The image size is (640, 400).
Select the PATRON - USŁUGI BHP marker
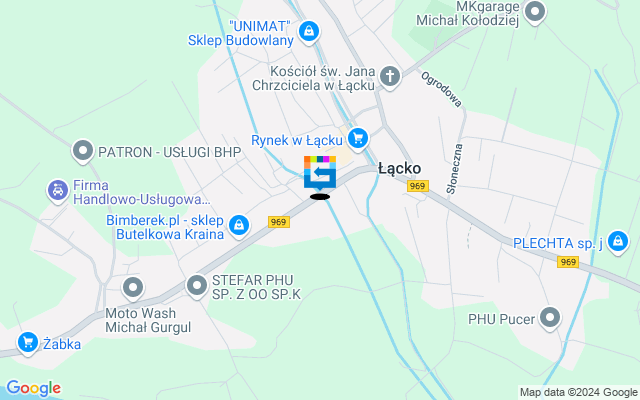(82, 152)
